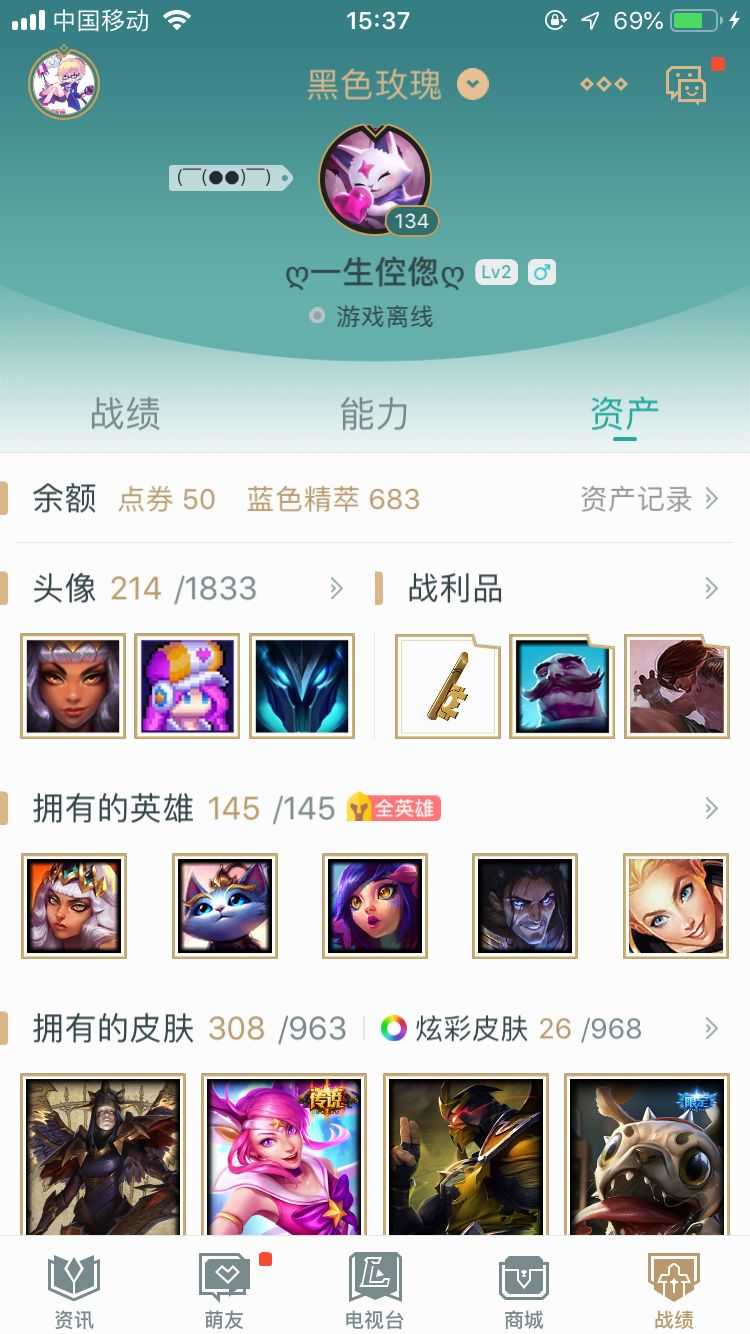This screenshot has height=1334, width=750.
Task: Expand the 战利品 loot section
Action: click(711, 588)
